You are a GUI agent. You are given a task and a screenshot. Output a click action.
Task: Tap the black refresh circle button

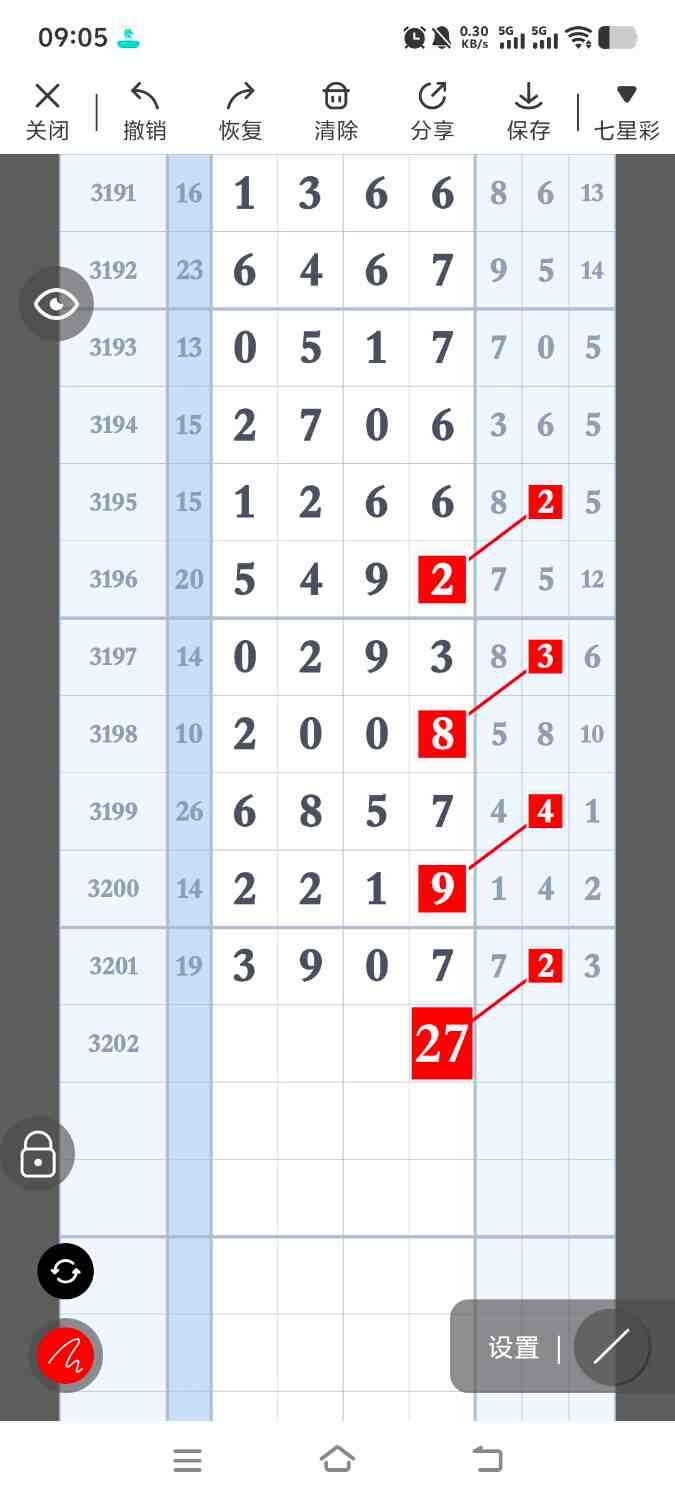pos(66,1271)
